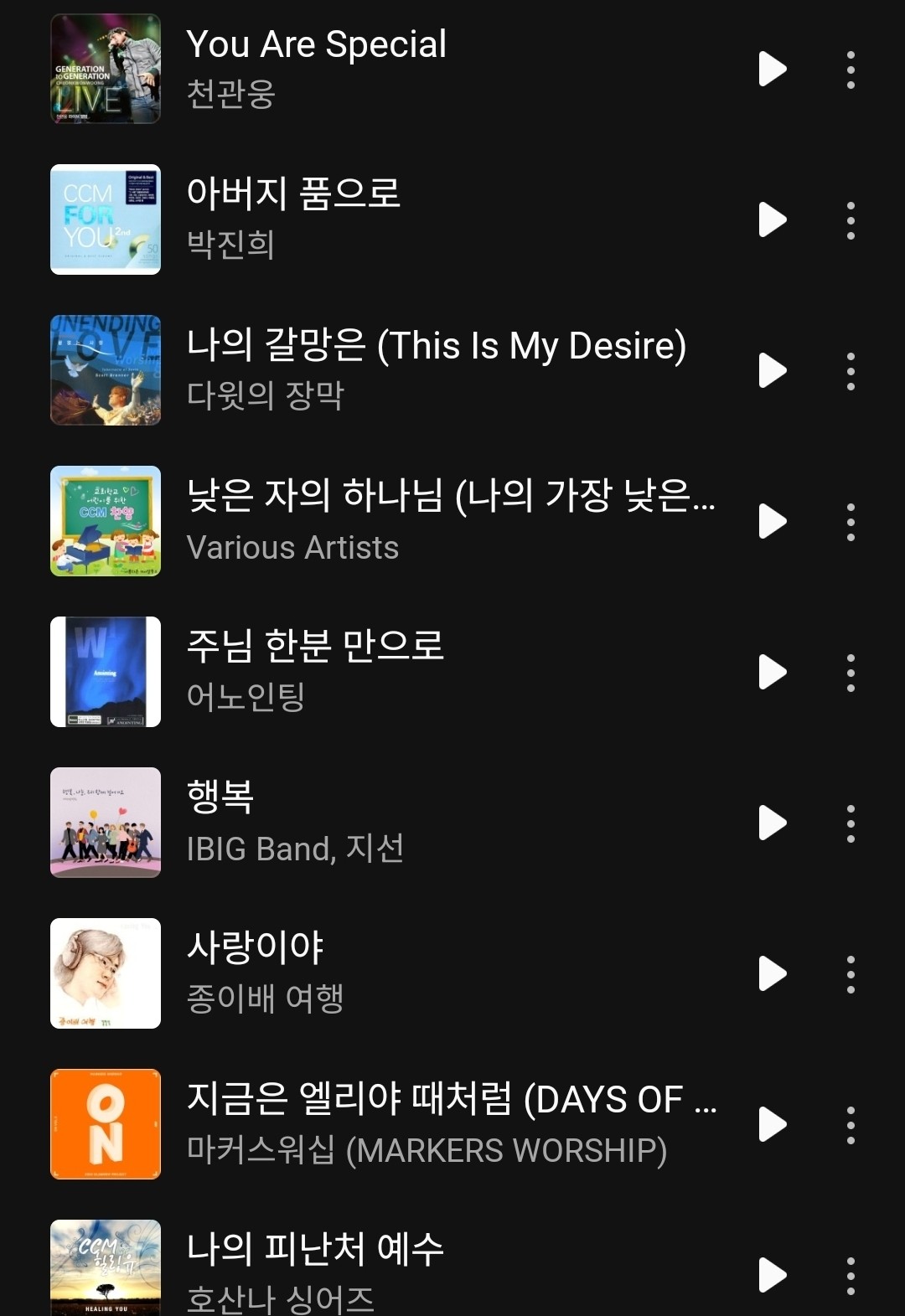Open more options for 지금은 엘리야 때처럼

pyautogui.click(x=851, y=1125)
